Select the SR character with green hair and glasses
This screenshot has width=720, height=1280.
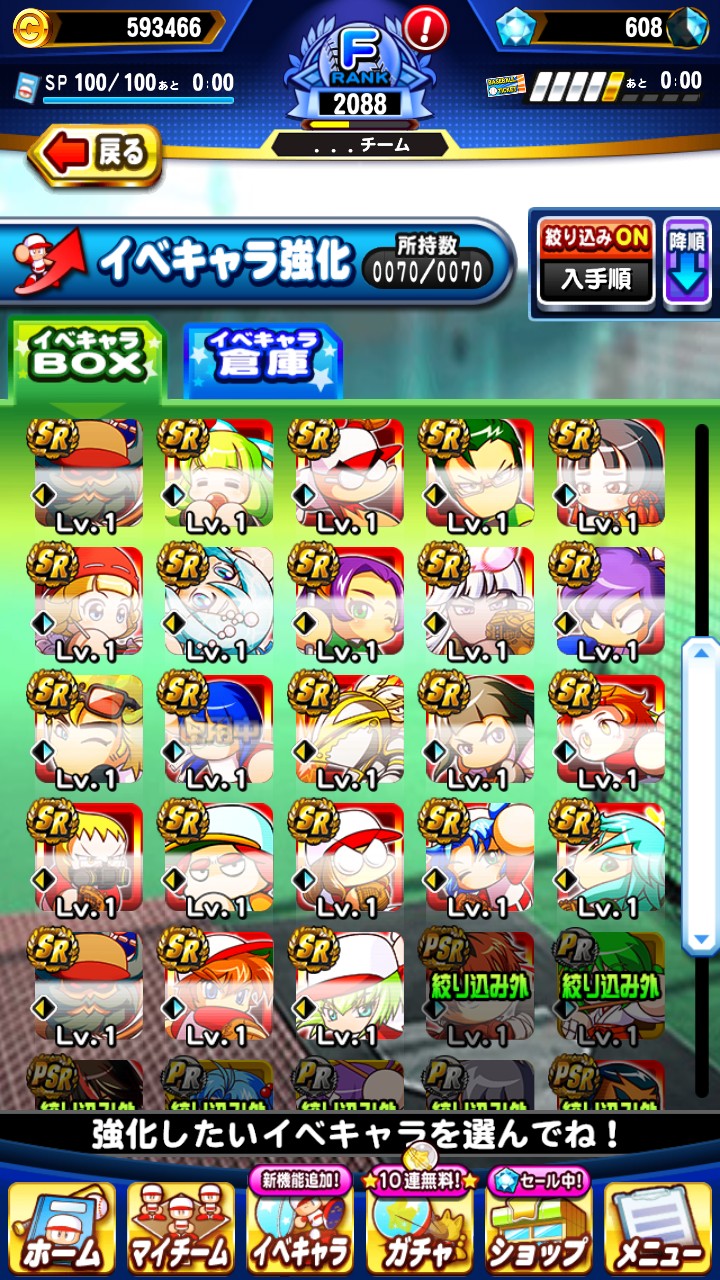tap(478, 476)
